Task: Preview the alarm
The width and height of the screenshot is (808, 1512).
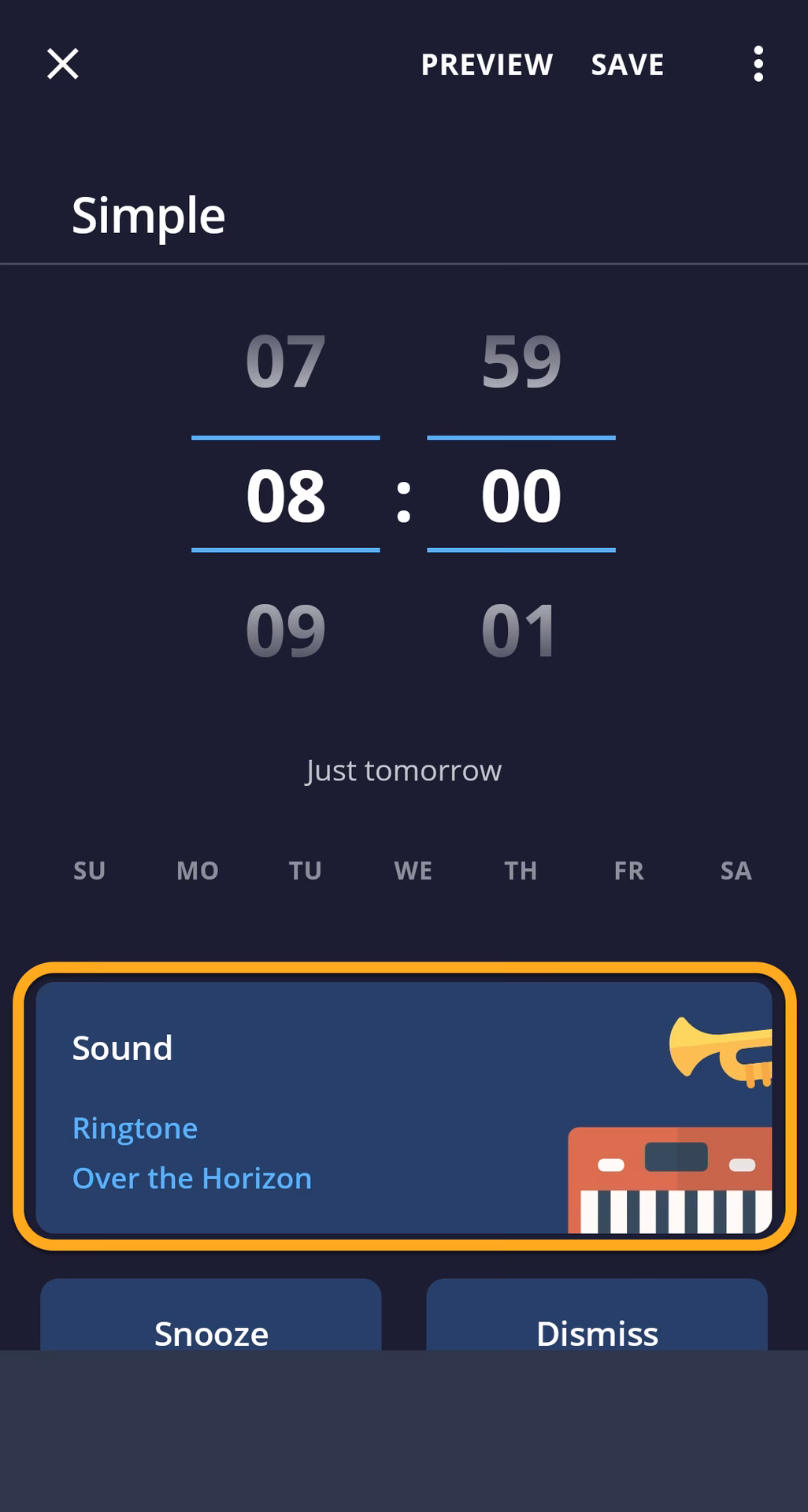Action: pos(487,65)
